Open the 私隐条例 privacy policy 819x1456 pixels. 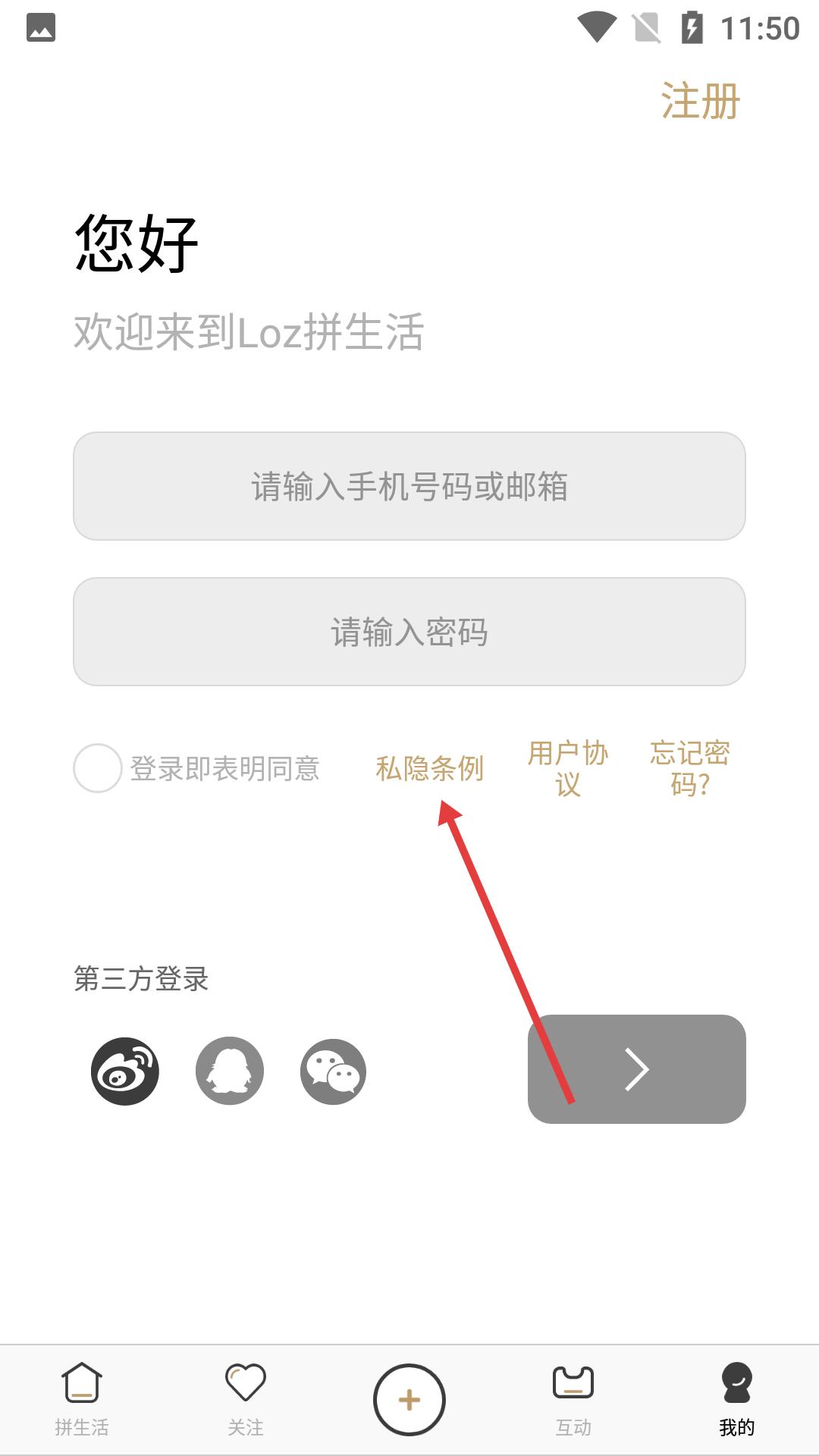429,768
